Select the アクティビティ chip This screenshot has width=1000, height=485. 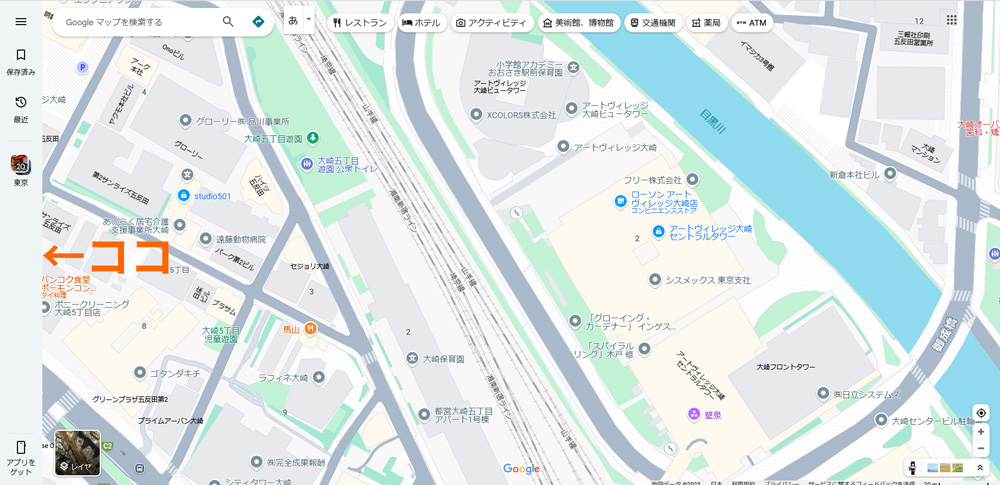click(491, 22)
